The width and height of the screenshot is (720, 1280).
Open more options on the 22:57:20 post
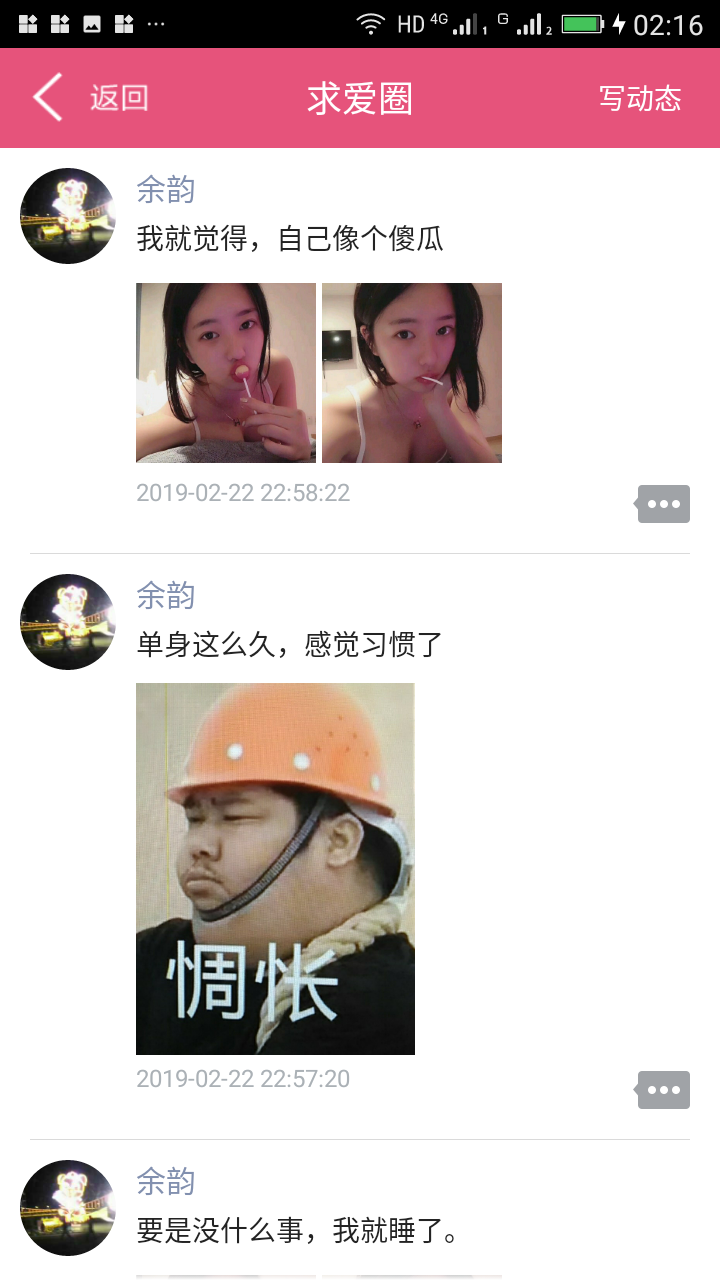[x=664, y=1090]
